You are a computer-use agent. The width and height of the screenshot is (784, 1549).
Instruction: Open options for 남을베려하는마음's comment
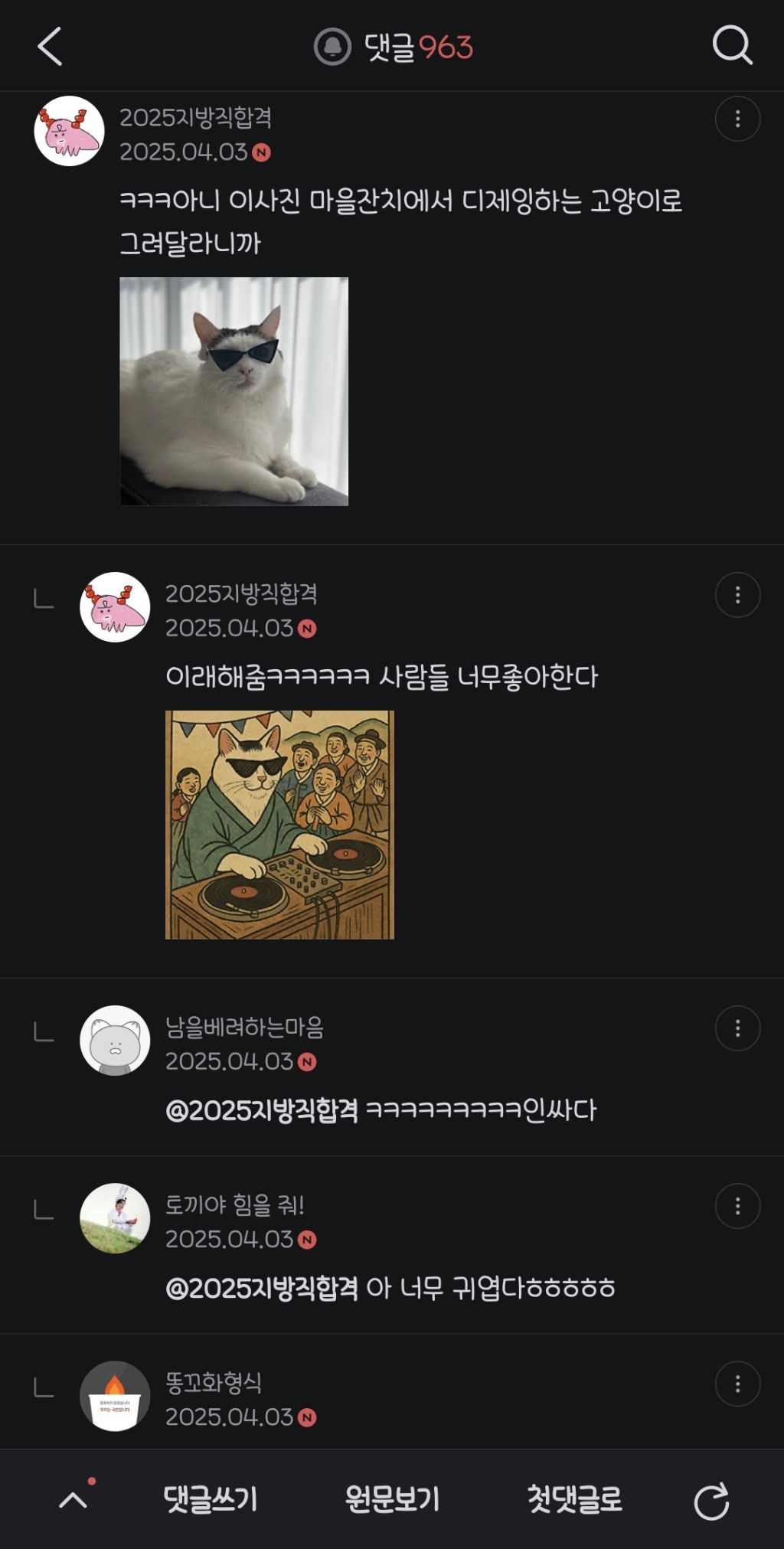tap(737, 1028)
